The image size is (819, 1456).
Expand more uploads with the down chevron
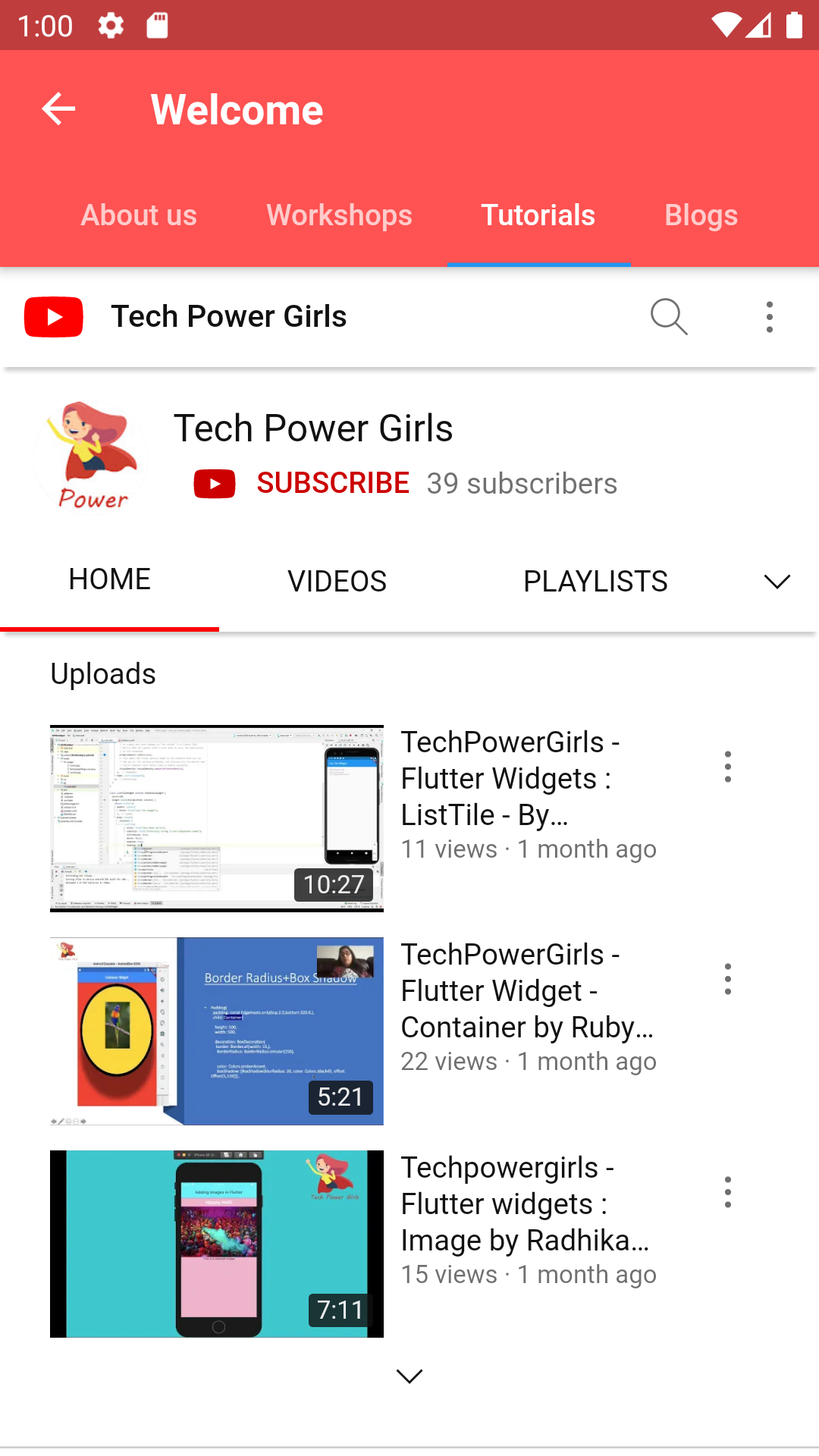tap(409, 1376)
